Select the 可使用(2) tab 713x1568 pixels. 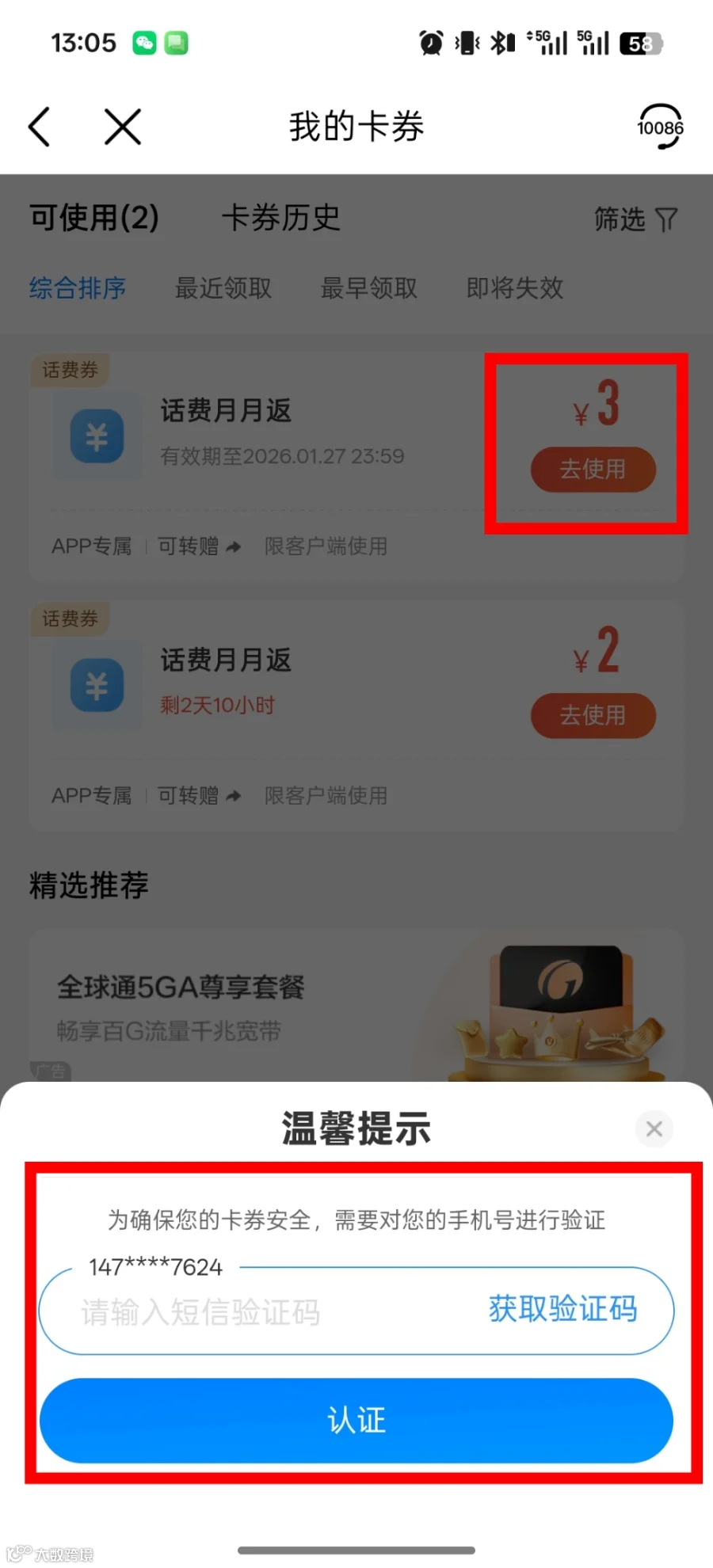coord(94,218)
